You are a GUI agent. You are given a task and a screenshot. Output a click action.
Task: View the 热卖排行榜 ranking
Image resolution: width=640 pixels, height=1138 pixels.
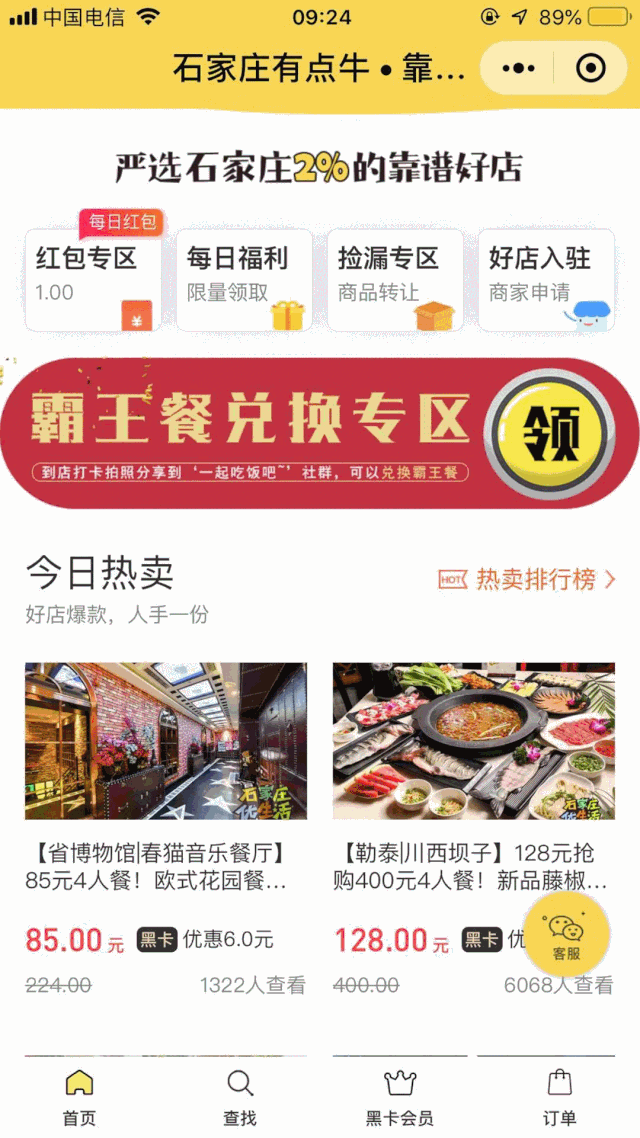point(528,579)
